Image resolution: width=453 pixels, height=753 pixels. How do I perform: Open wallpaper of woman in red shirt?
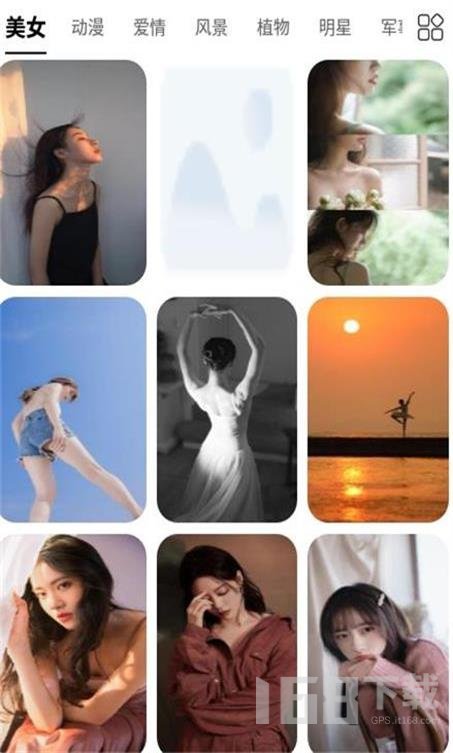(x=227, y=644)
